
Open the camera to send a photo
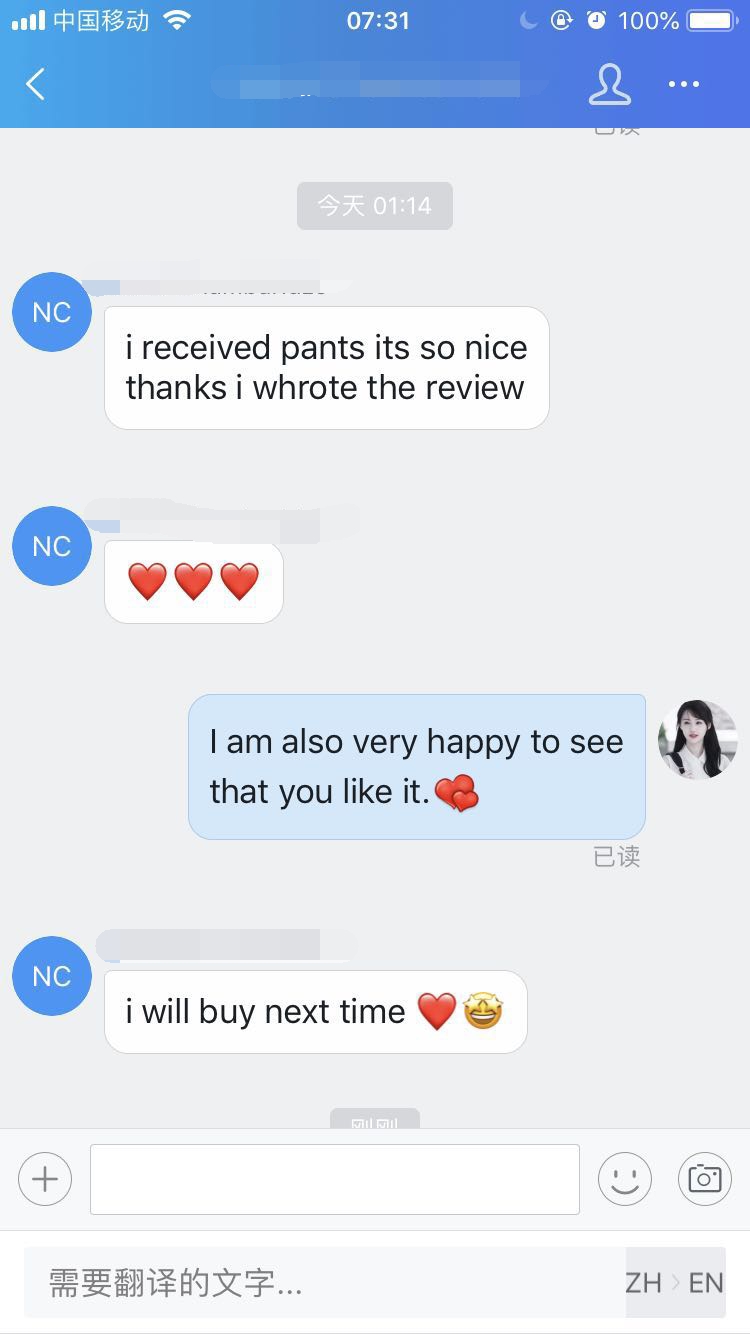[705, 1179]
